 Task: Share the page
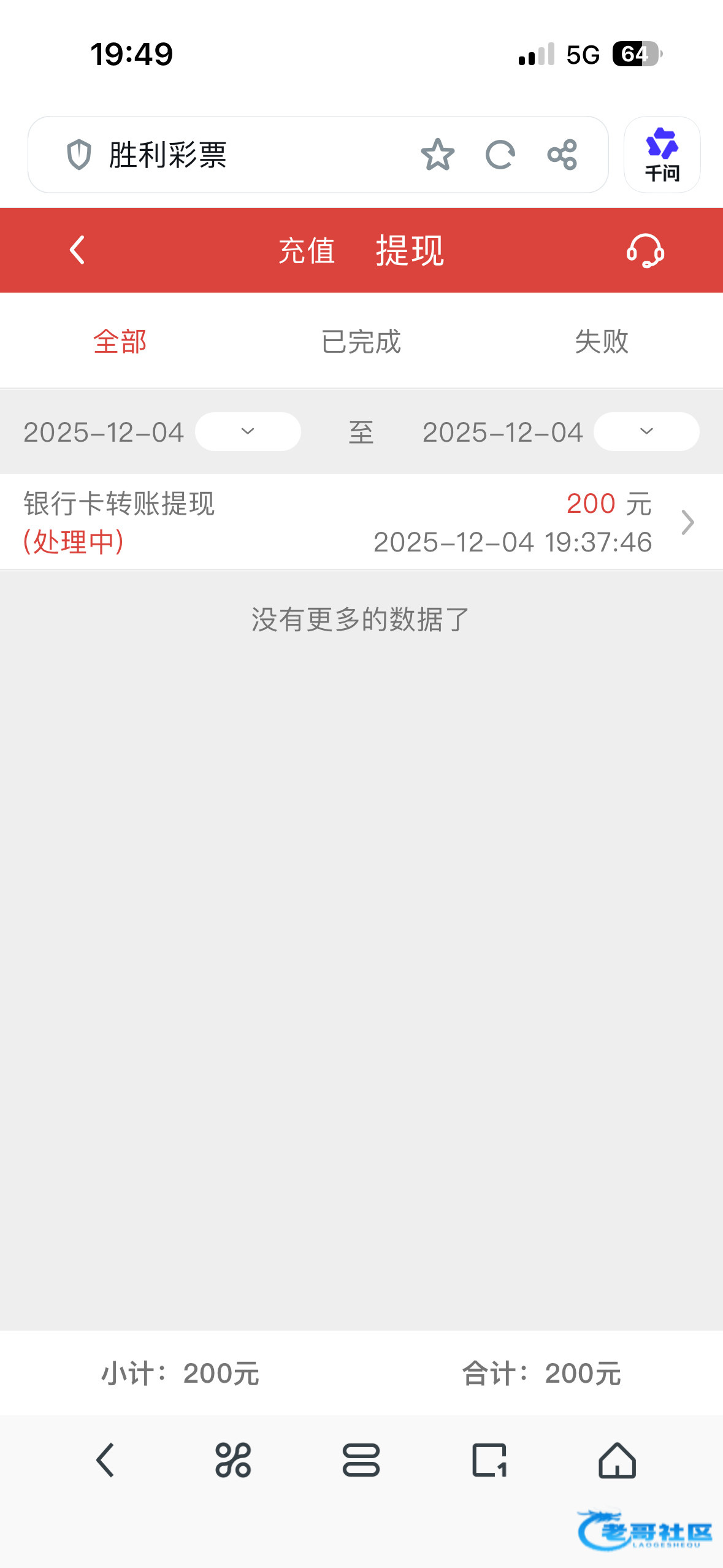click(562, 155)
